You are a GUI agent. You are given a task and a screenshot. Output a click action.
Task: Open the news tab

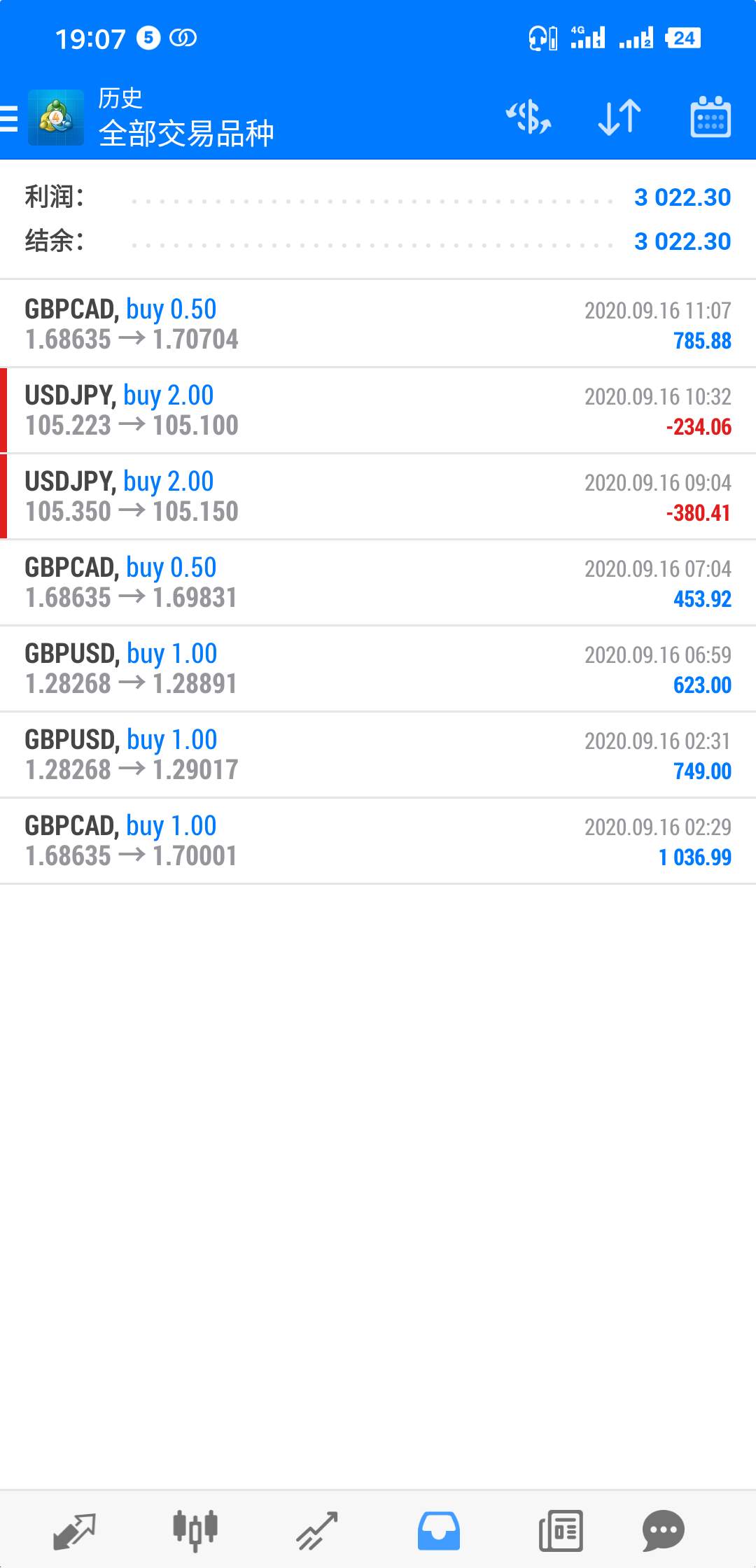coord(561,1531)
